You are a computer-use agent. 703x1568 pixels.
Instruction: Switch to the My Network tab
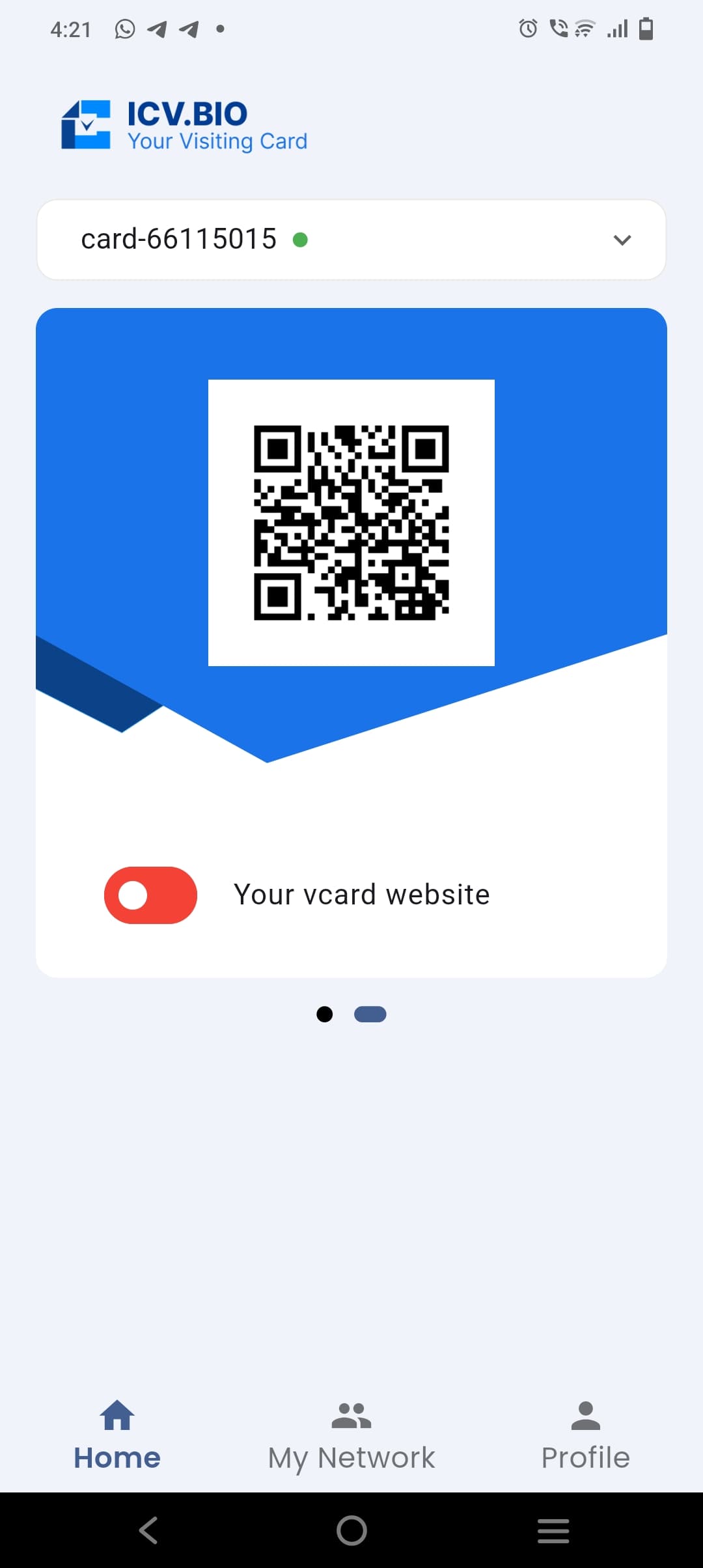pos(351,1436)
